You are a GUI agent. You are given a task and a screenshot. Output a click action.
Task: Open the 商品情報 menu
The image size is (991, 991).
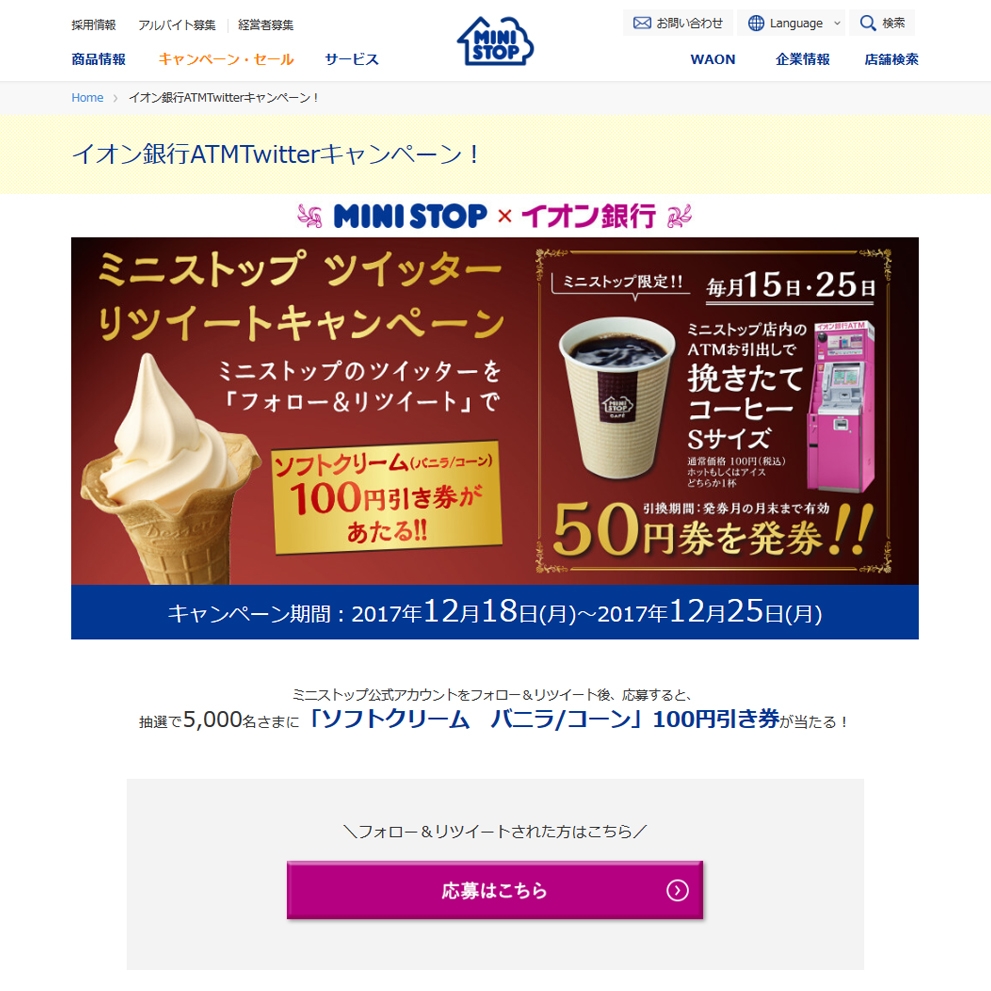coord(99,59)
